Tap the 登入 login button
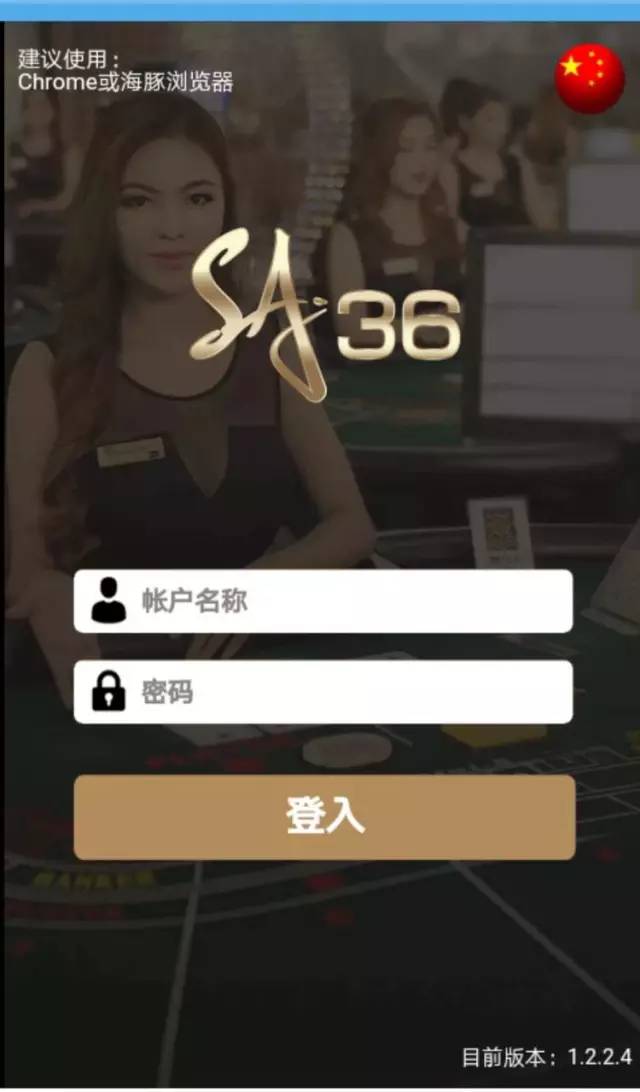 pos(324,816)
